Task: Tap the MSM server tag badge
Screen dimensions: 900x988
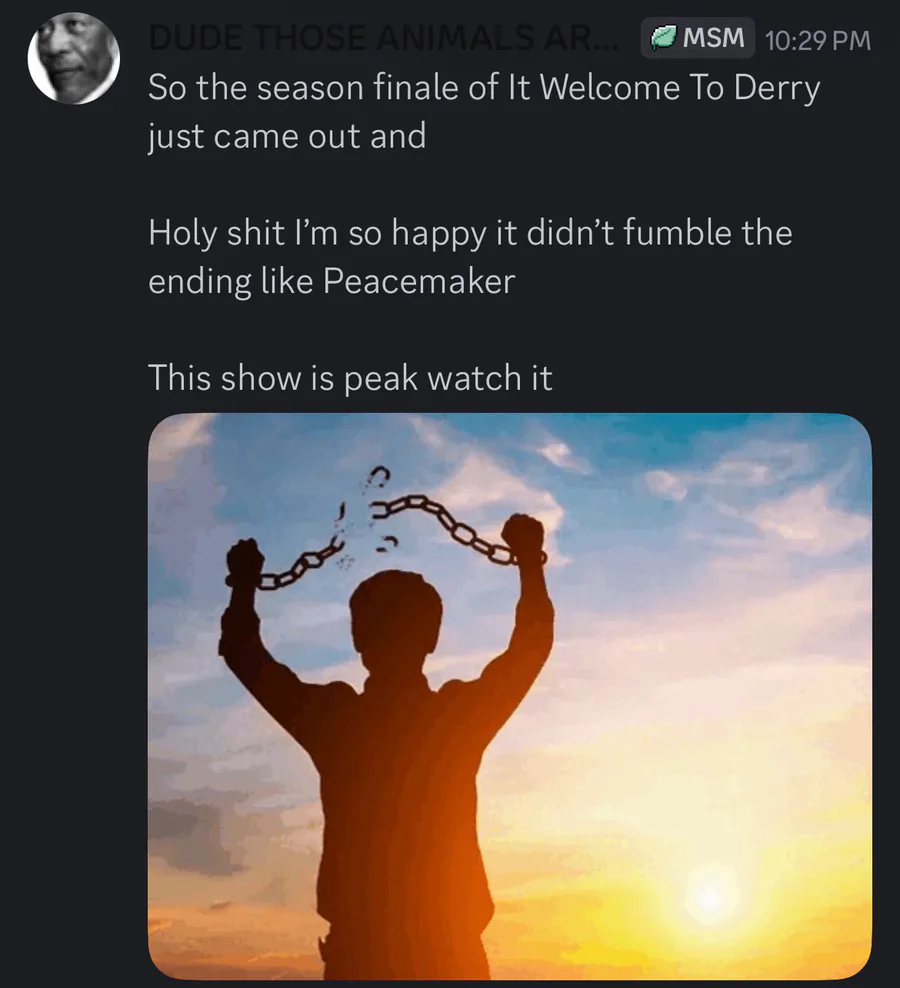Action: (x=698, y=38)
